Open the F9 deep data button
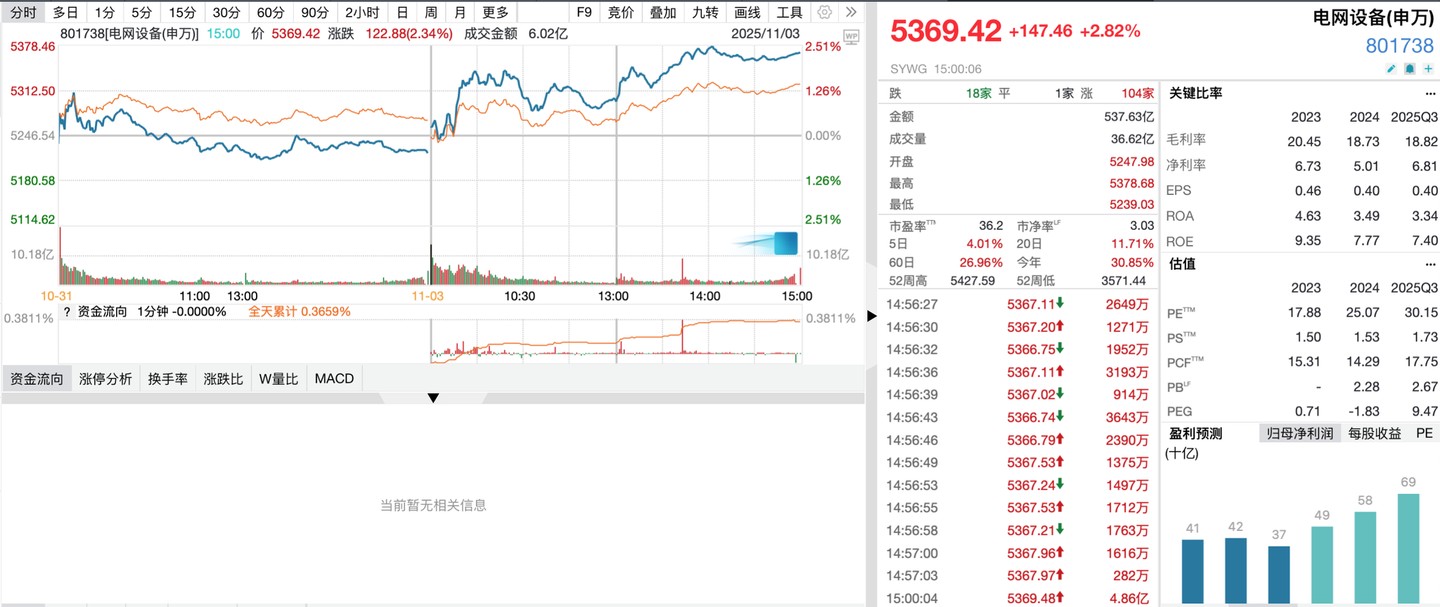 [585, 12]
